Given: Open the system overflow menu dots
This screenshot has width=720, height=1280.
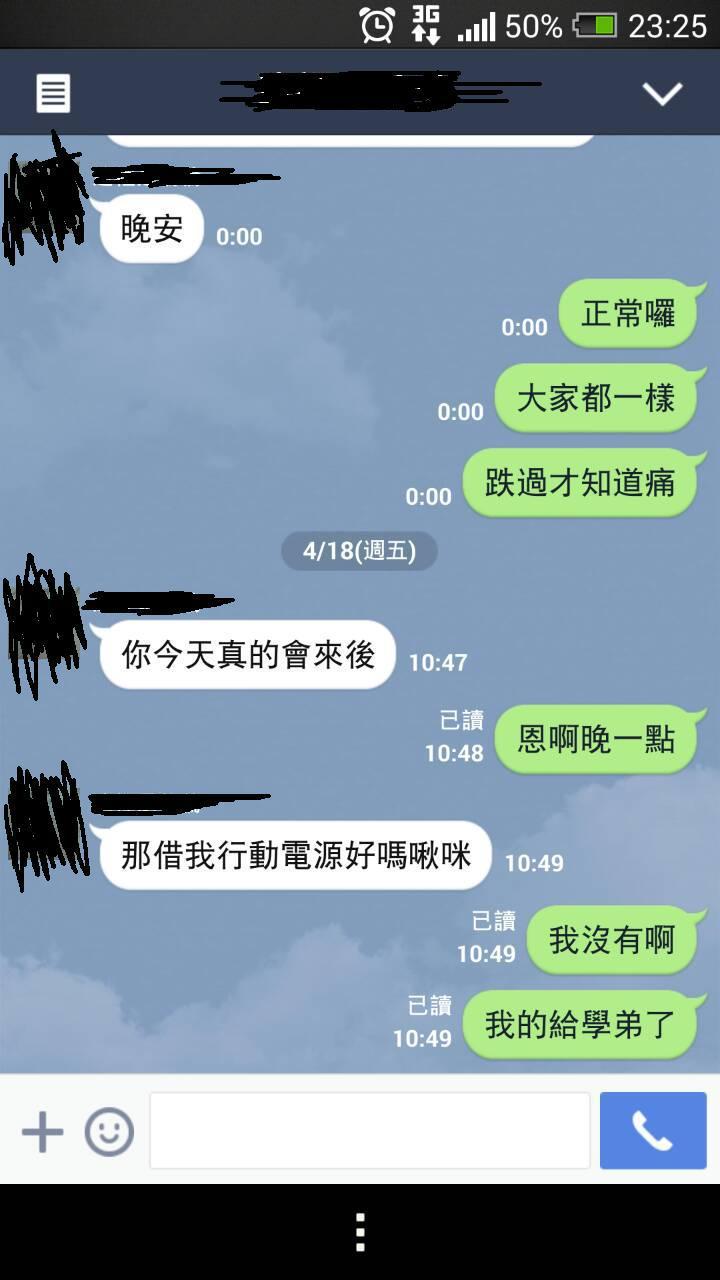Looking at the screenshot, I should coord(360,1233).
